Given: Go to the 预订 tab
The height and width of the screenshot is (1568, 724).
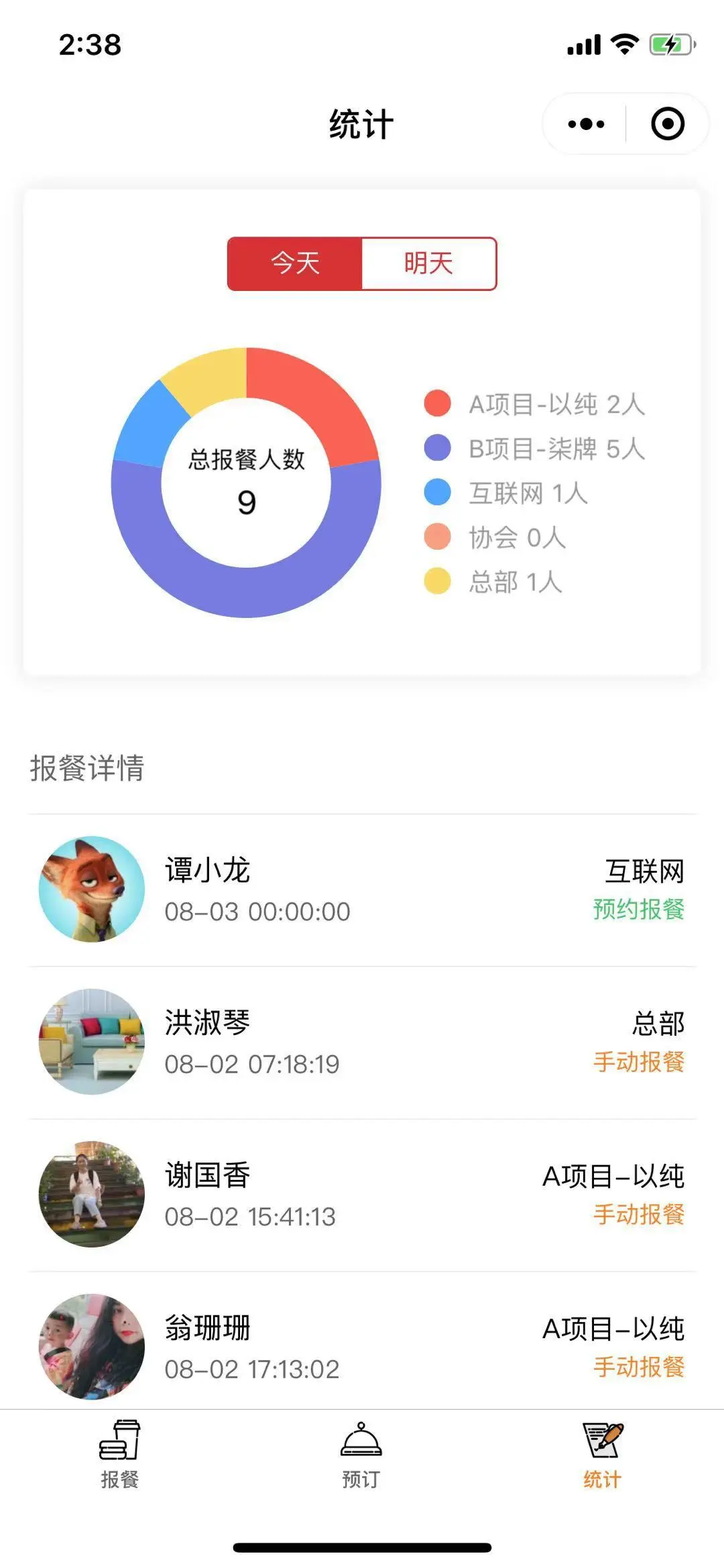Looking at the screenshot, I should tap(361, 1454).
